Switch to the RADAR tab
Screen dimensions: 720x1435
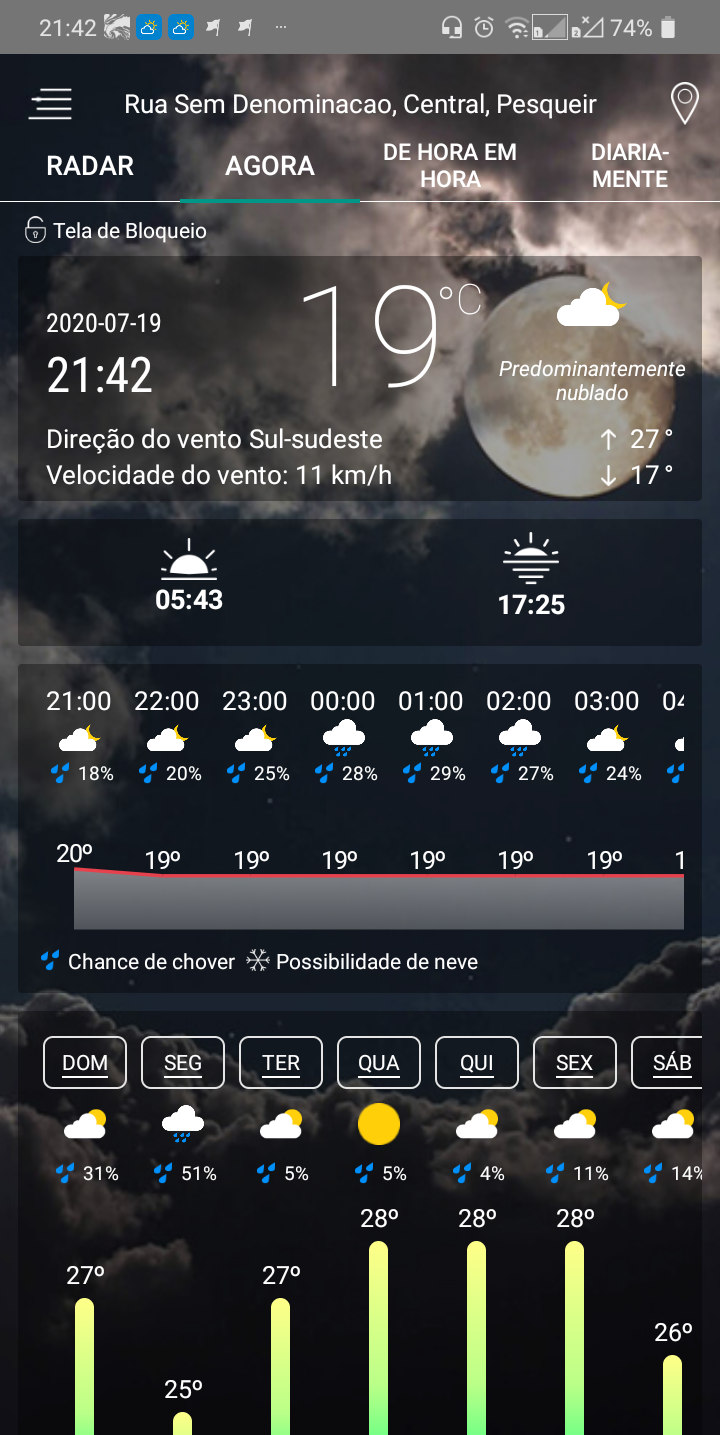pyautogui.click(x=90, y=166)
